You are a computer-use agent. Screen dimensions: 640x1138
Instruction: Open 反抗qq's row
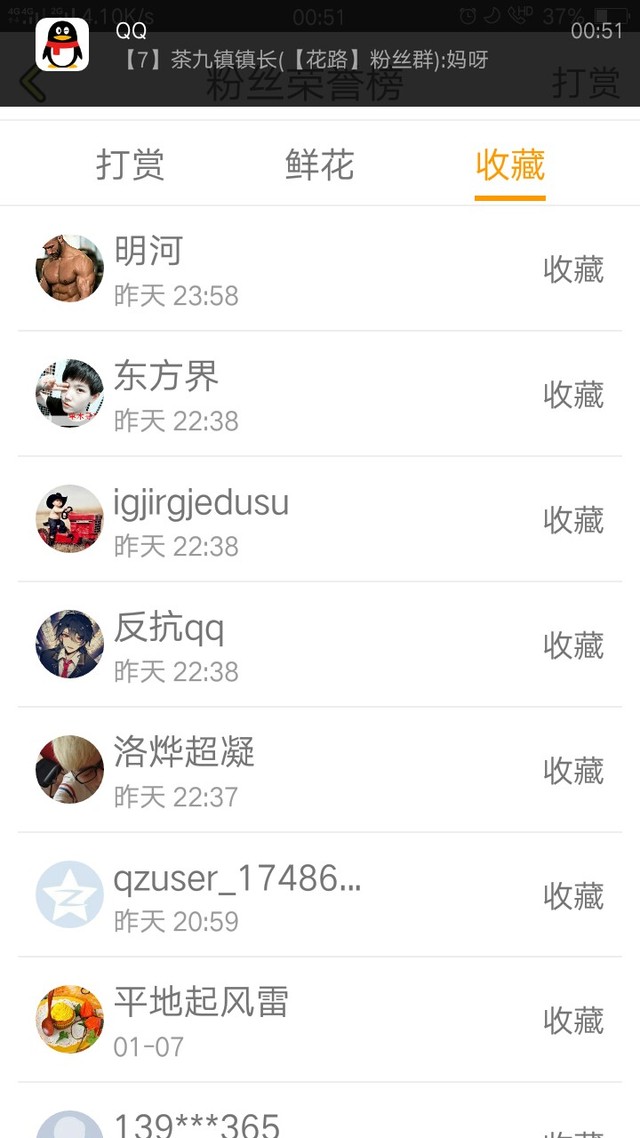320,645
